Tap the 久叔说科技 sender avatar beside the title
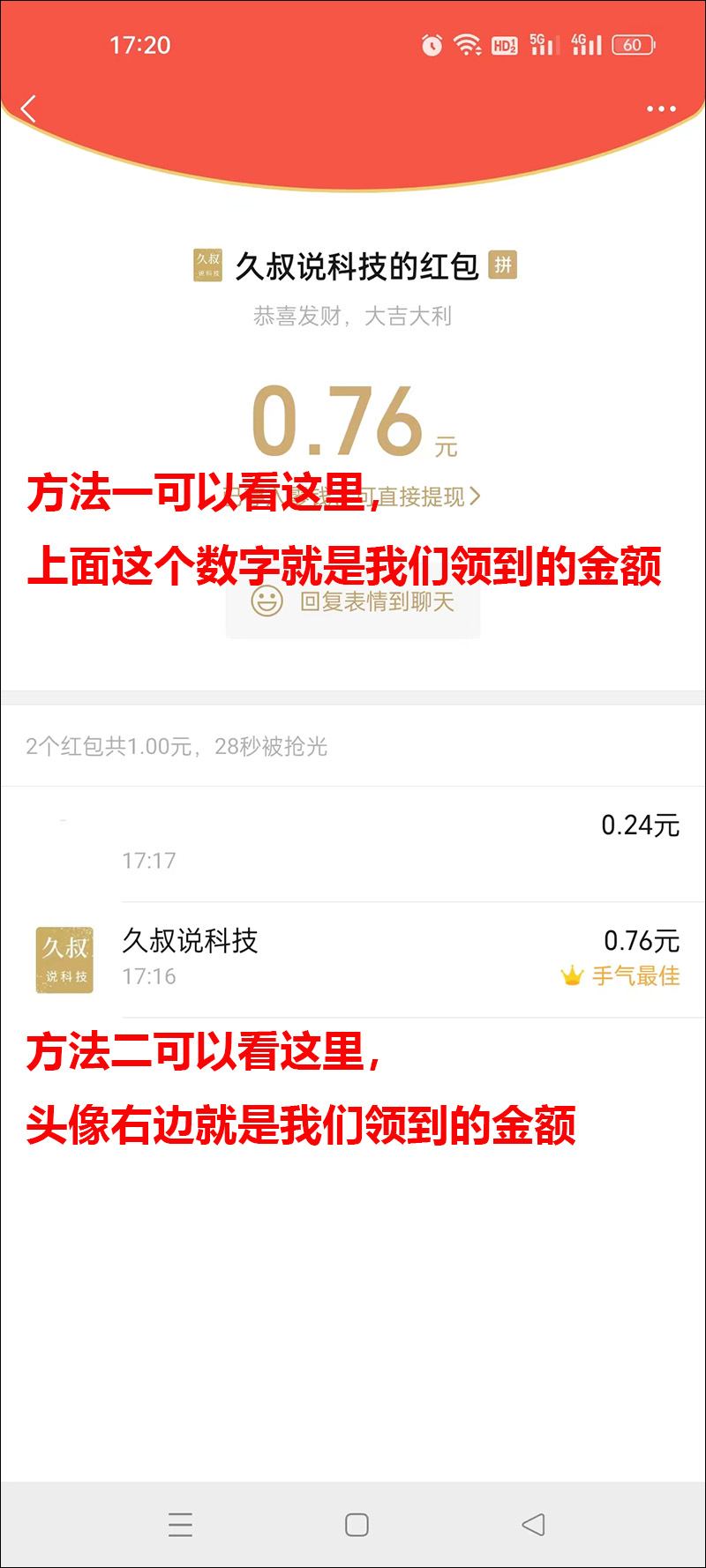 (x=207, y=266)
